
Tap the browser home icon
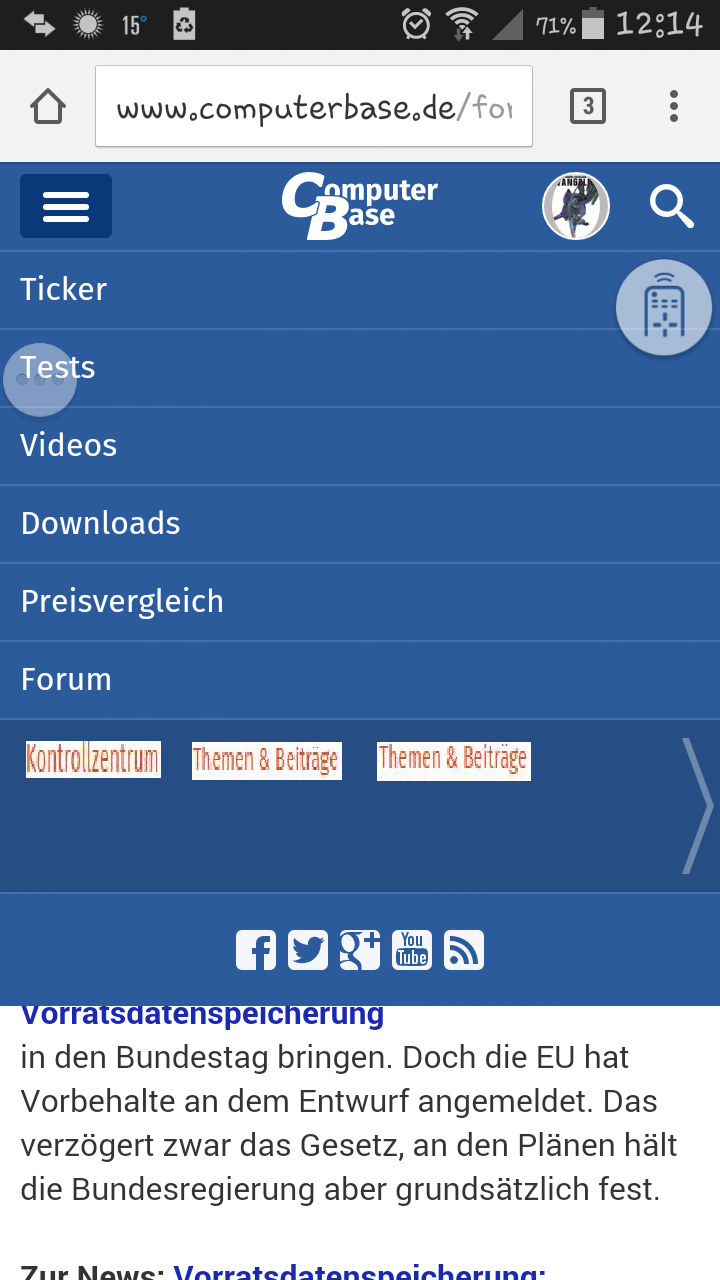point(48,106)
